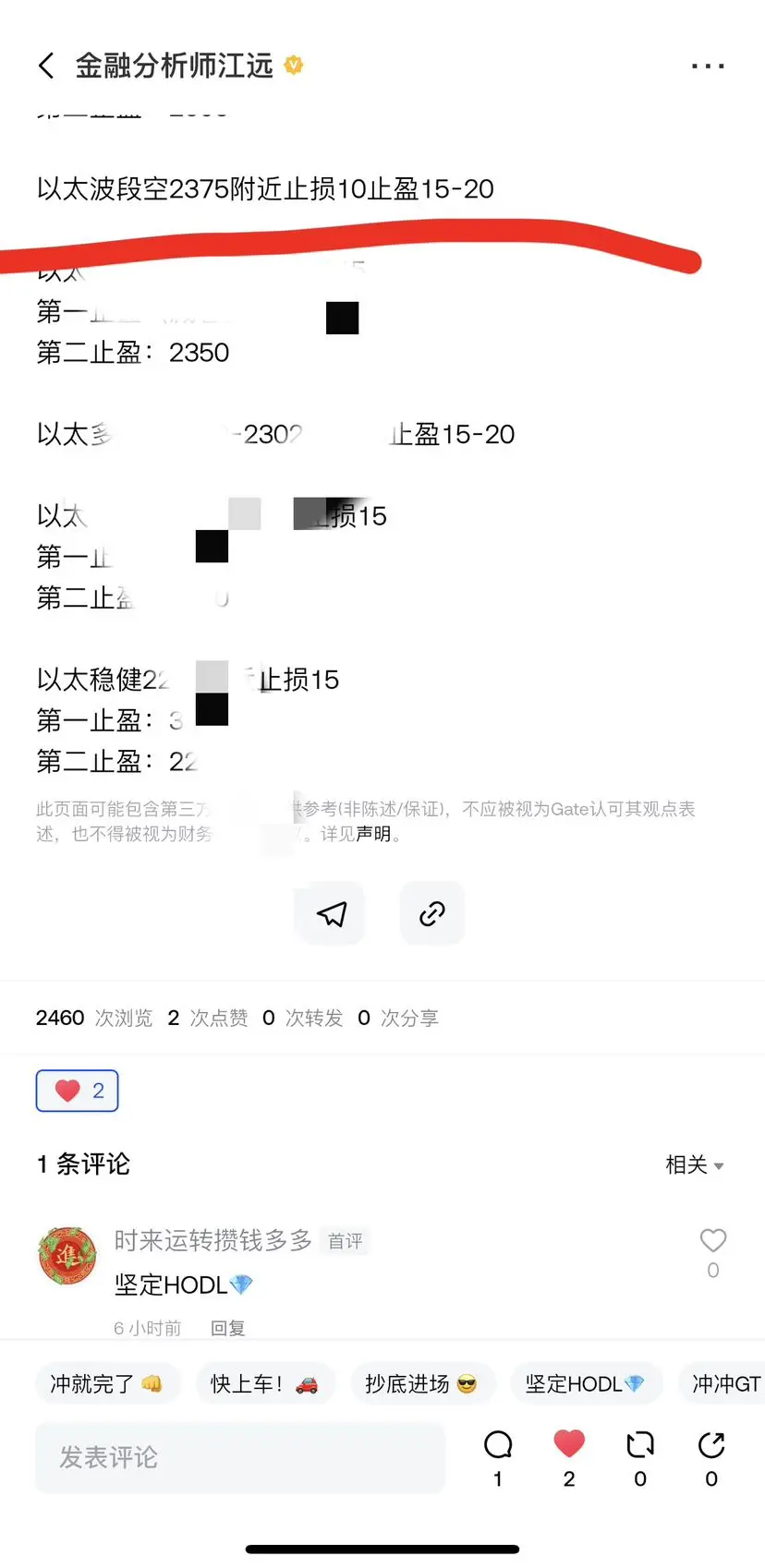This screenshot has width=765, height=1568.
Task: Like the comment by 时来运转攒钱多多
Action: (x=712, y=1241)
